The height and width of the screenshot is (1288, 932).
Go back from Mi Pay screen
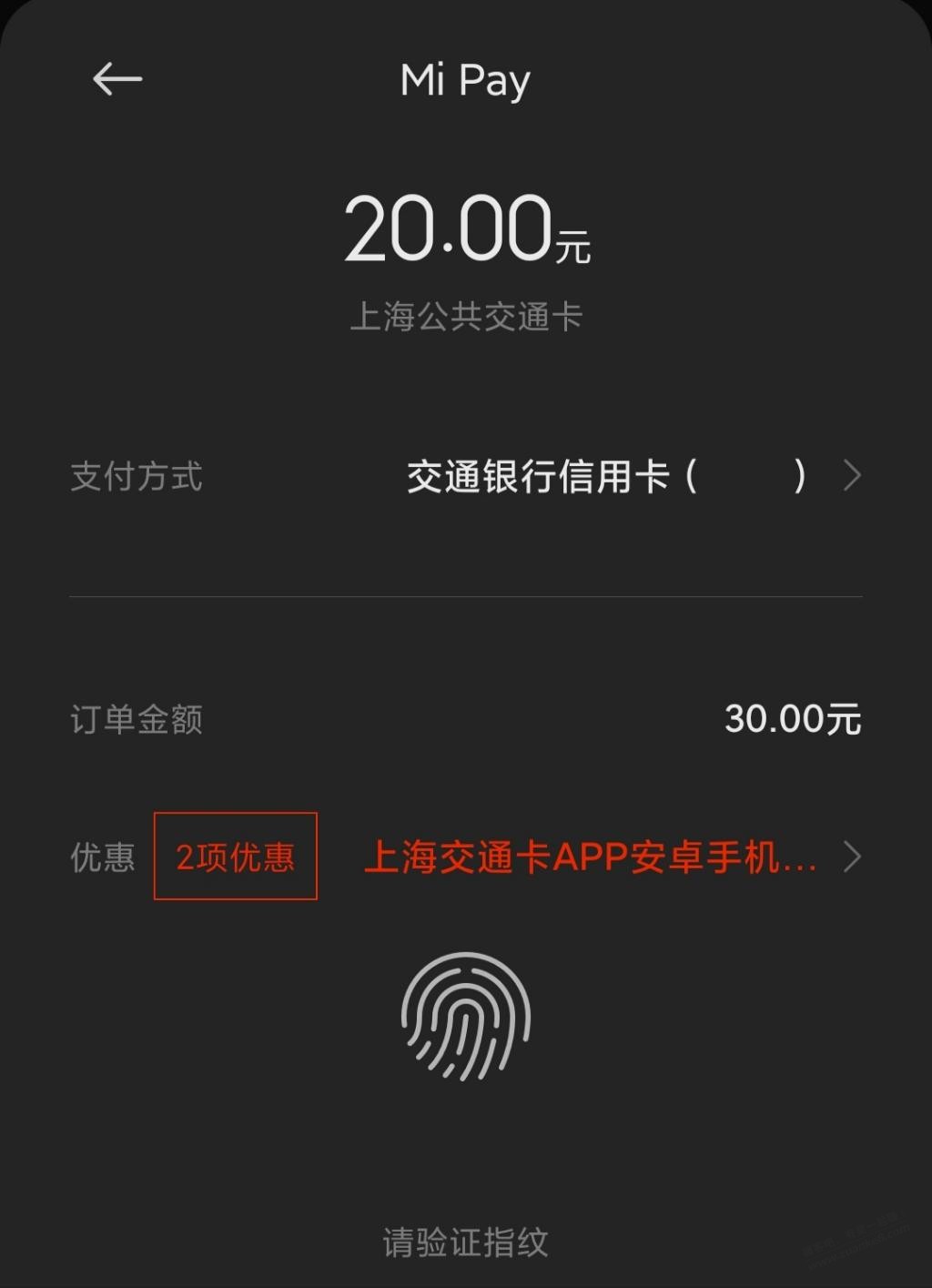point(117,79)
